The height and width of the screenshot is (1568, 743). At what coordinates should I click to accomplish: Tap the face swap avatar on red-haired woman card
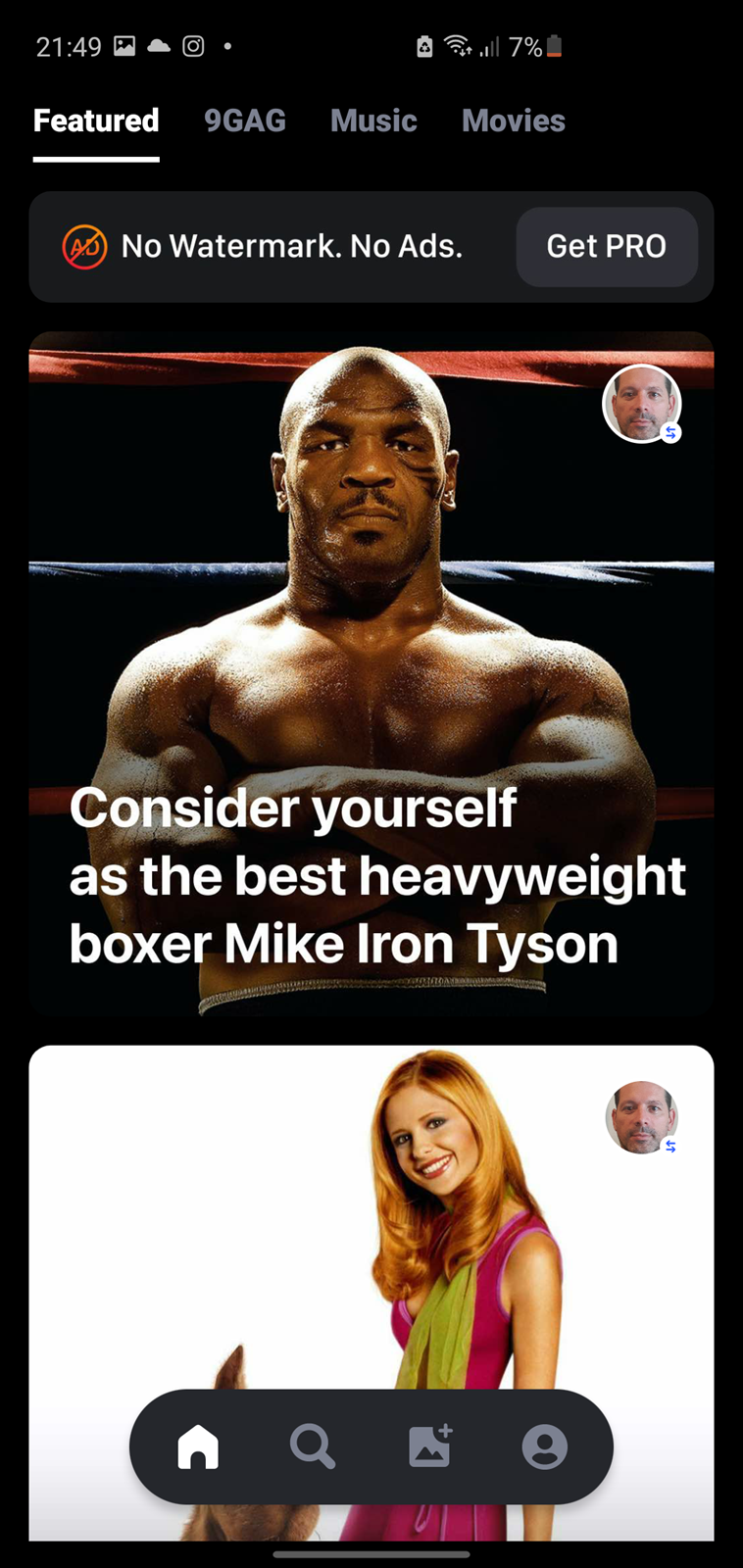coord(642,1117)
